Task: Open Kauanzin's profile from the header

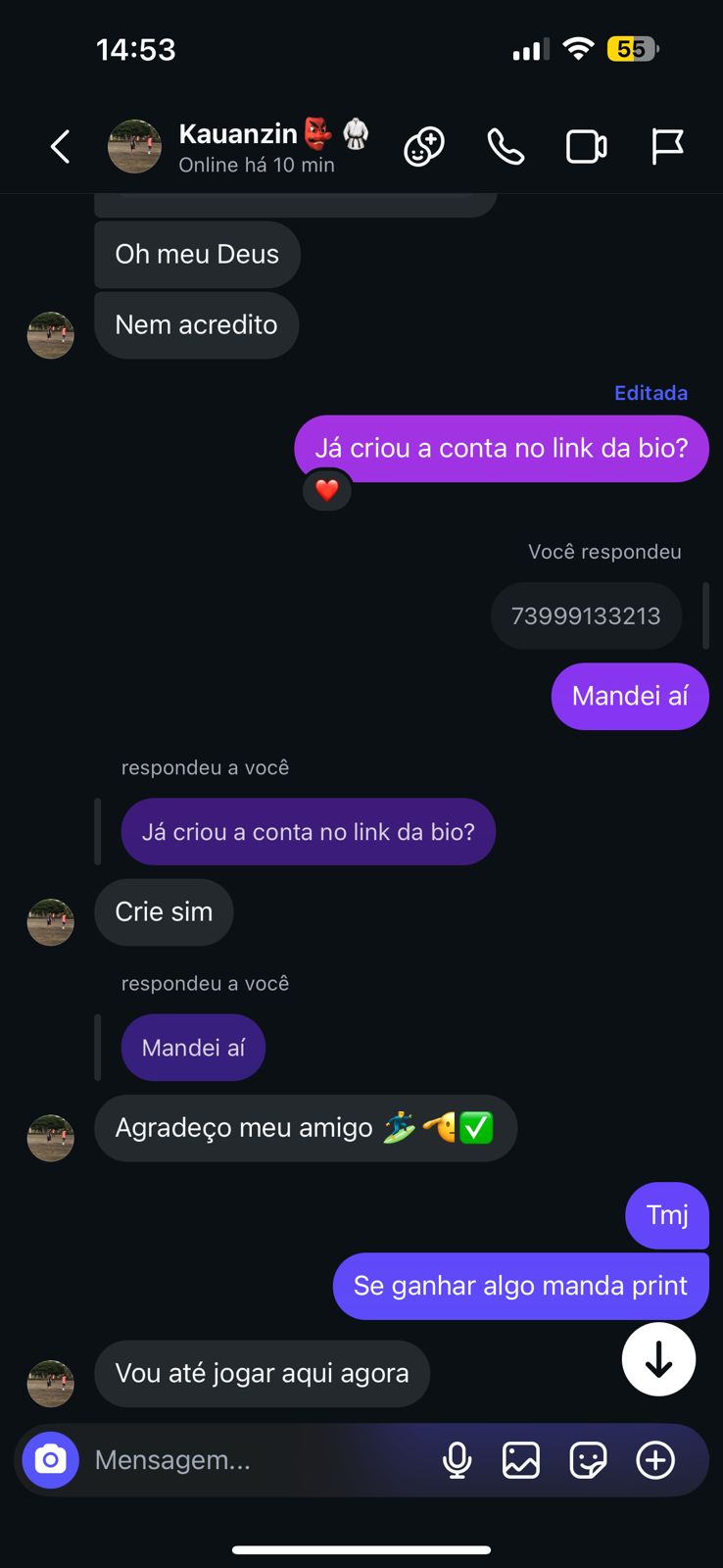Action: [237, 147]
